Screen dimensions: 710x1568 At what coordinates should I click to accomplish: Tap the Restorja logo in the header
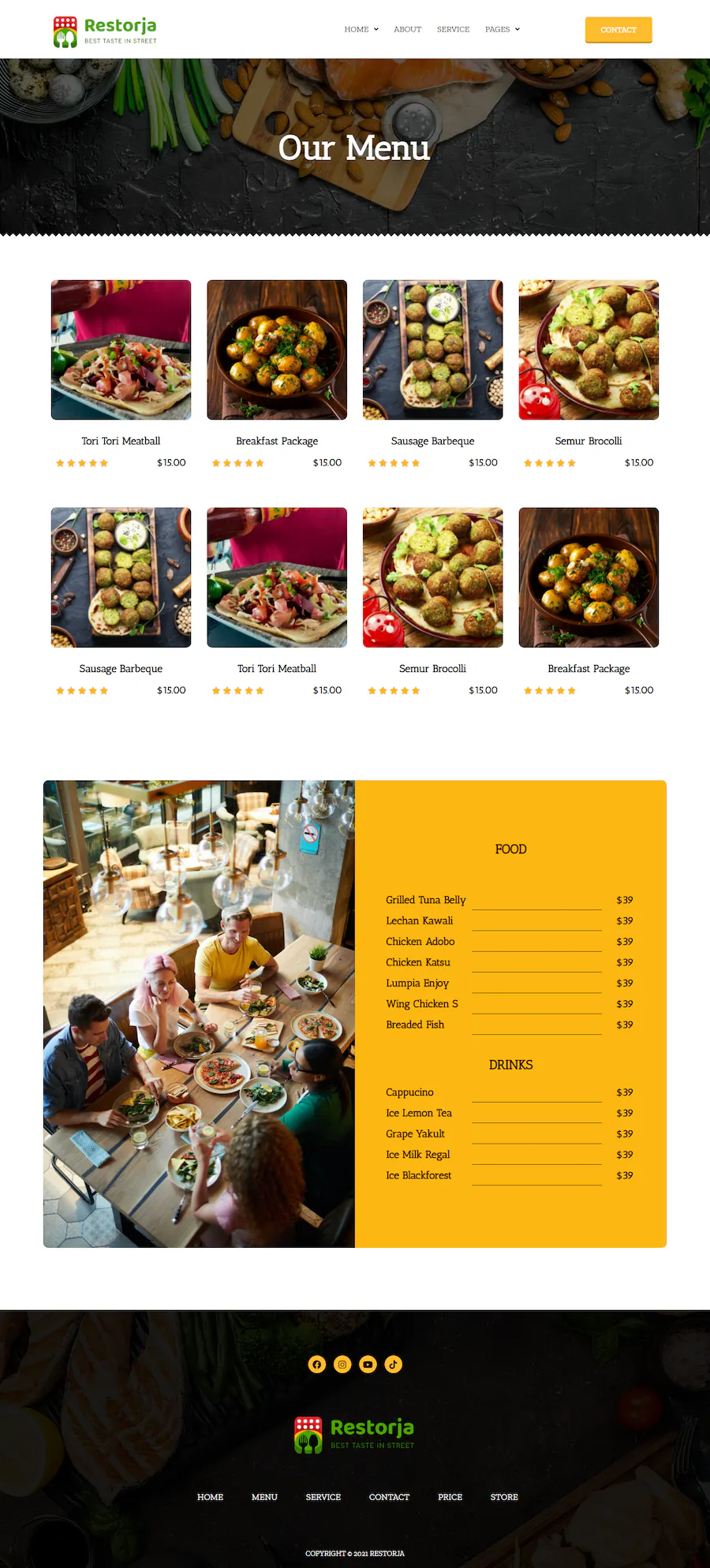point(105,32)
